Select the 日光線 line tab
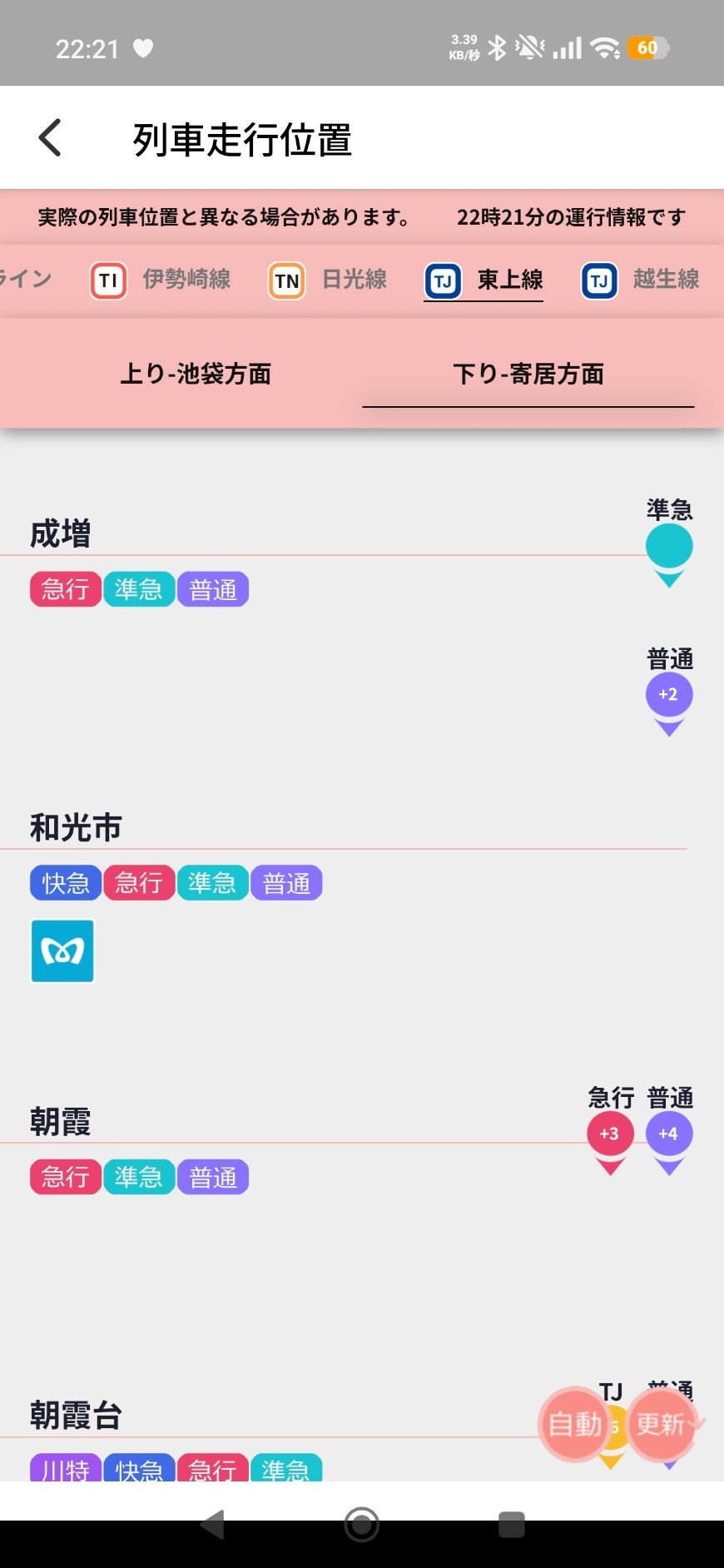Screen dimensions: 724x1568 click(329, 280)
